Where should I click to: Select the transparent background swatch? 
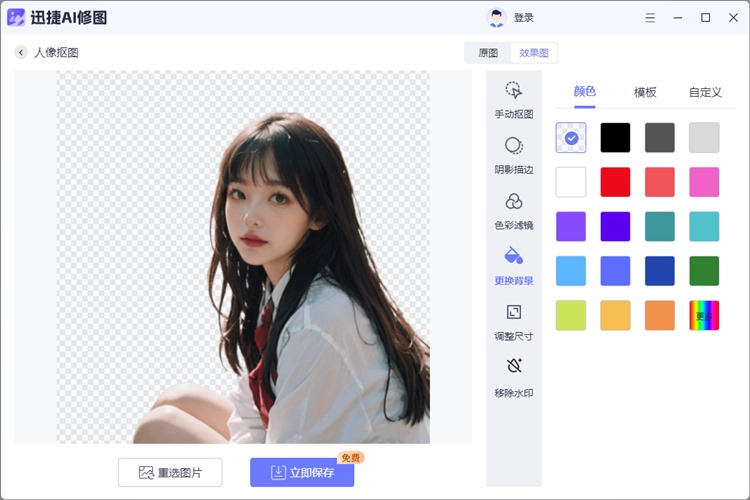[x=571, y=138]
